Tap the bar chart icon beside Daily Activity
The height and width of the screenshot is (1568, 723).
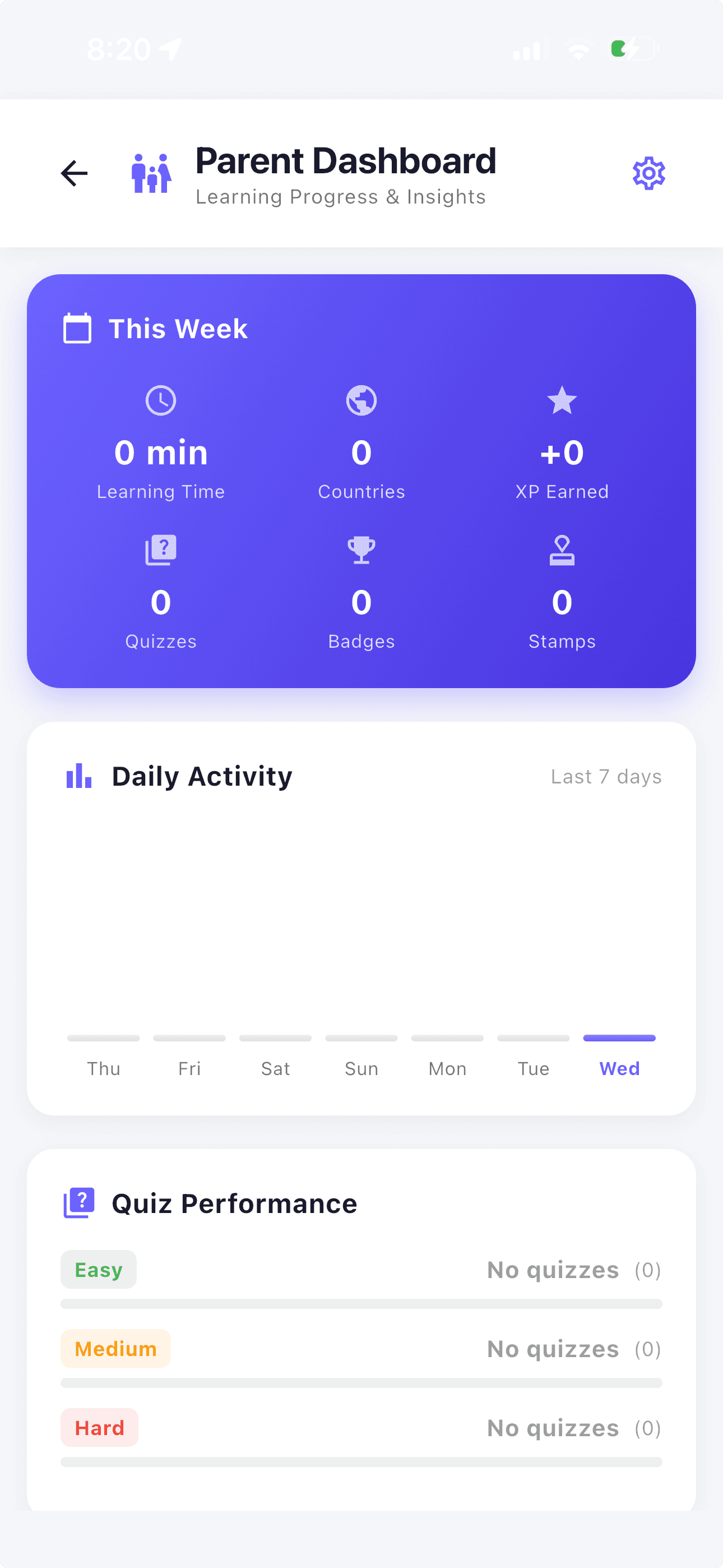(x=78, y=776)
